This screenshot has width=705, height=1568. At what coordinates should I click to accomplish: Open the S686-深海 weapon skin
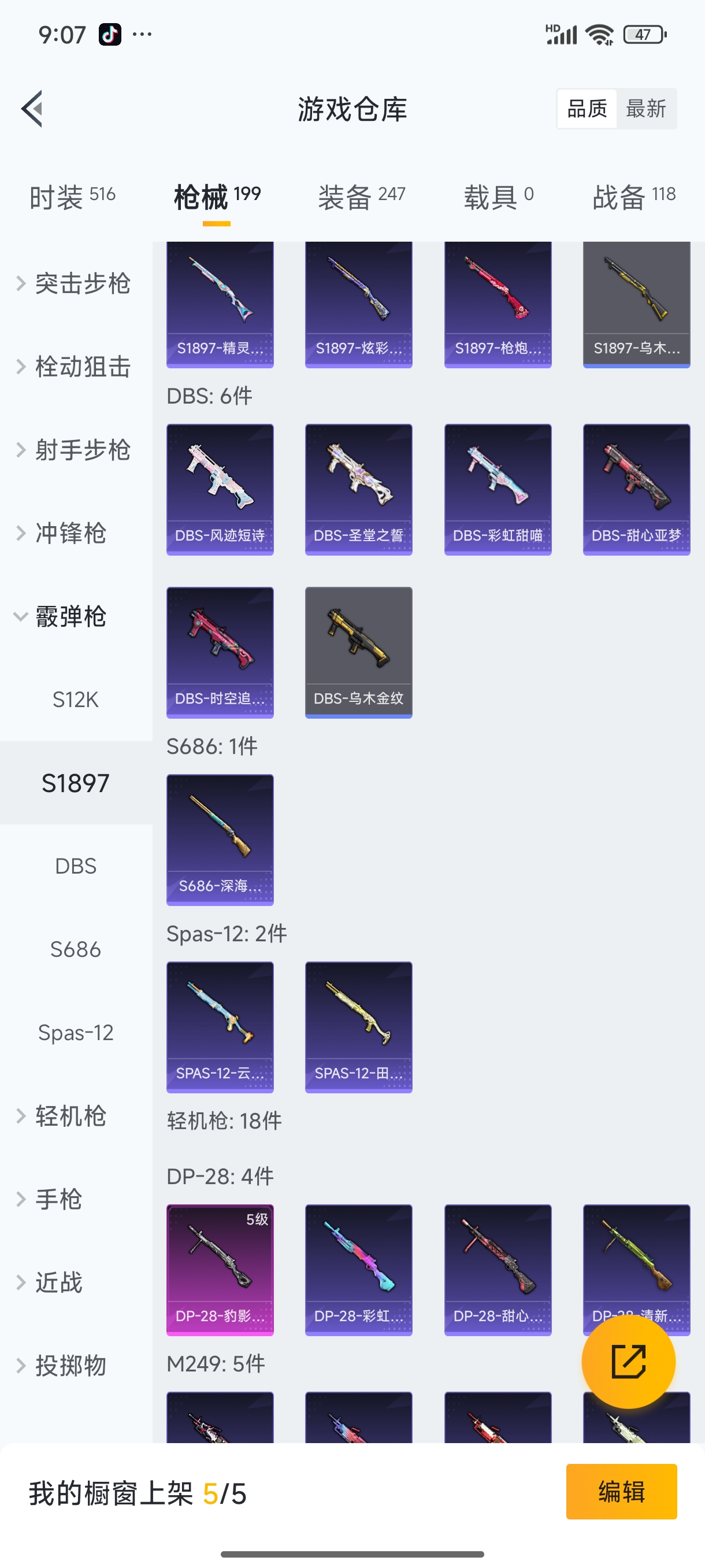pos(220,840)
